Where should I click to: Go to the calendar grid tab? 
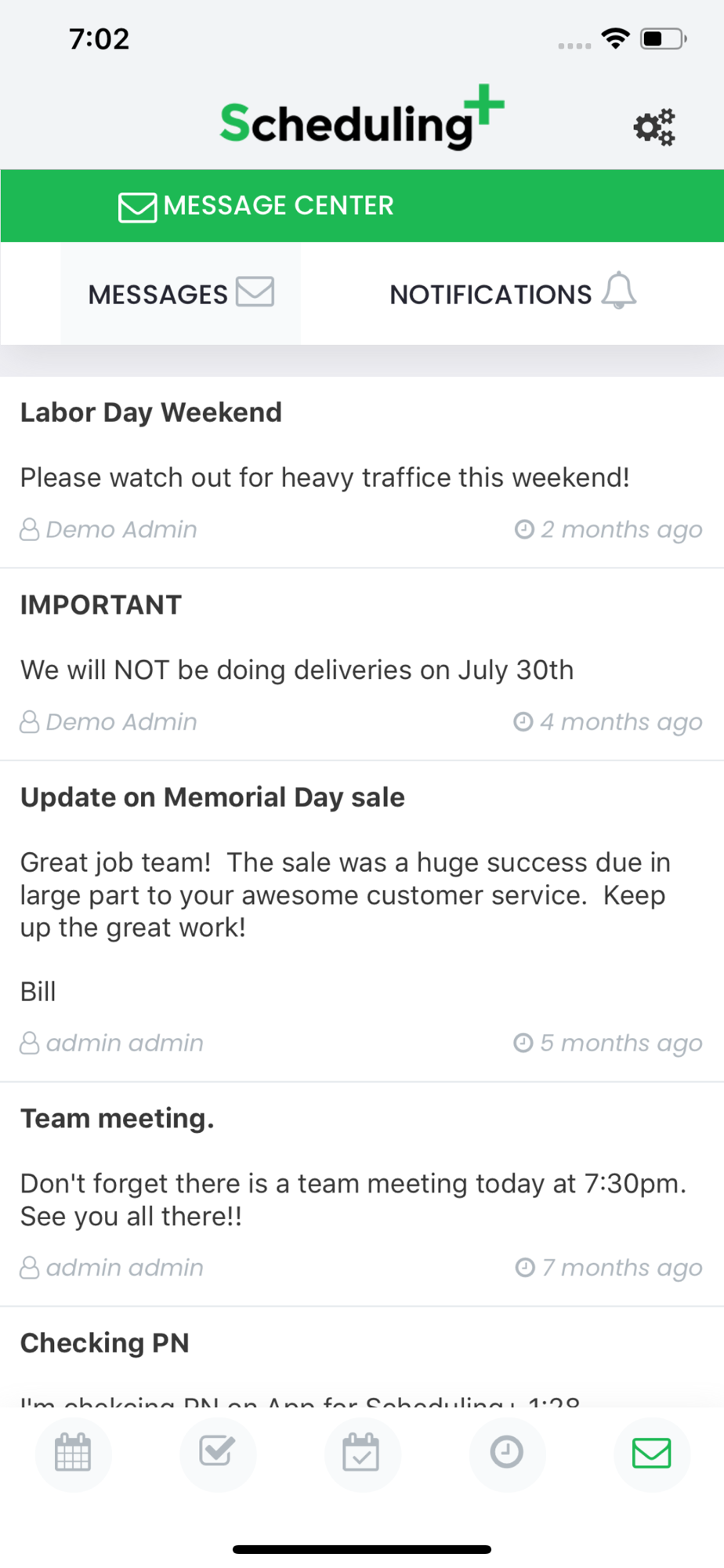tap(73, 1453)
